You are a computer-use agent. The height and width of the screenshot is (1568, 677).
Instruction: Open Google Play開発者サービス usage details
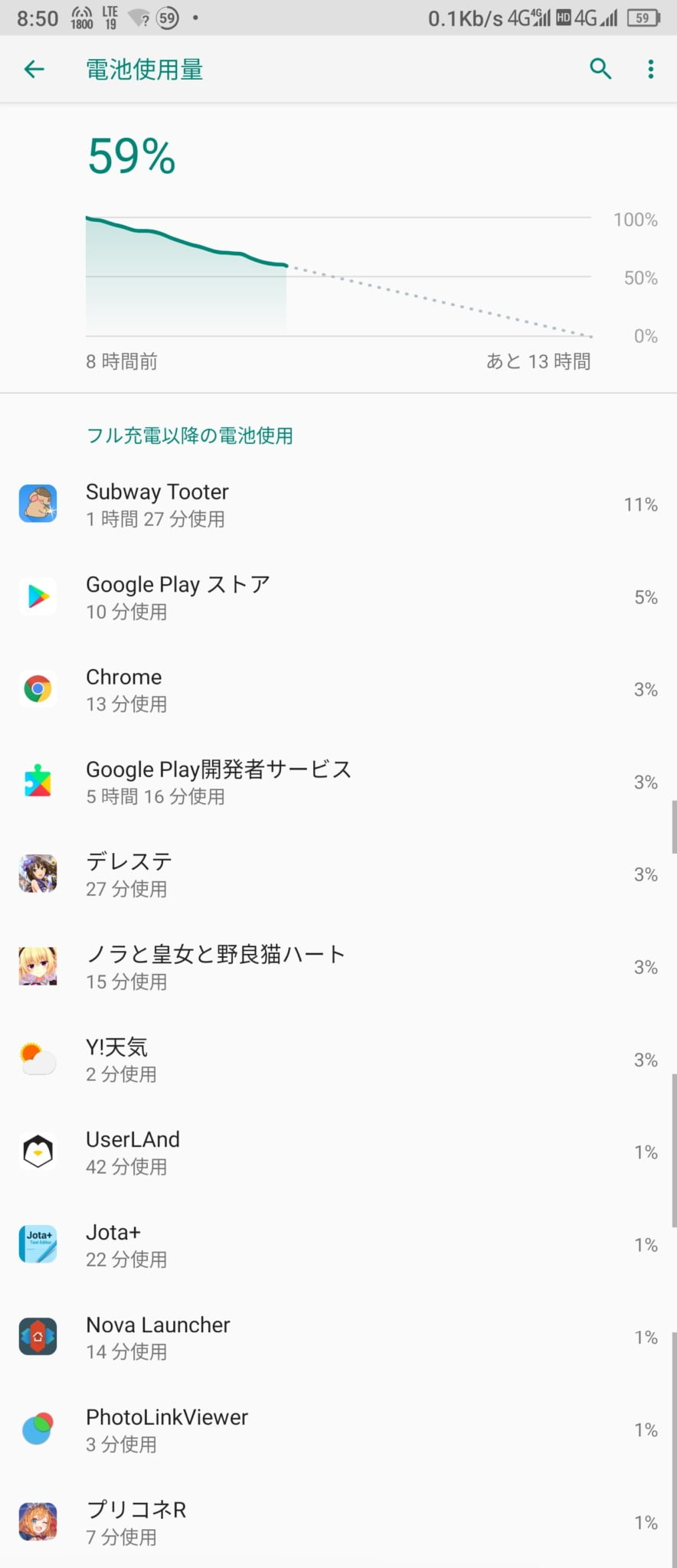(x=337, y=782)
